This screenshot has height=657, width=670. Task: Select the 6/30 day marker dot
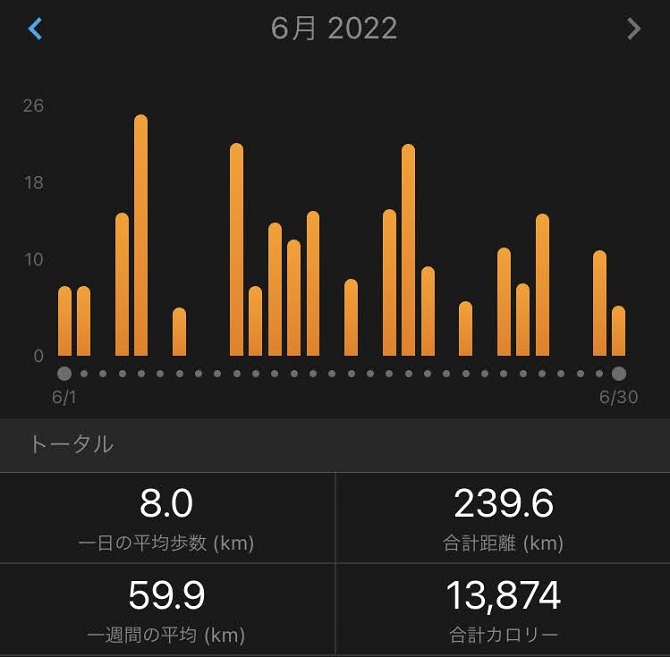618,373
